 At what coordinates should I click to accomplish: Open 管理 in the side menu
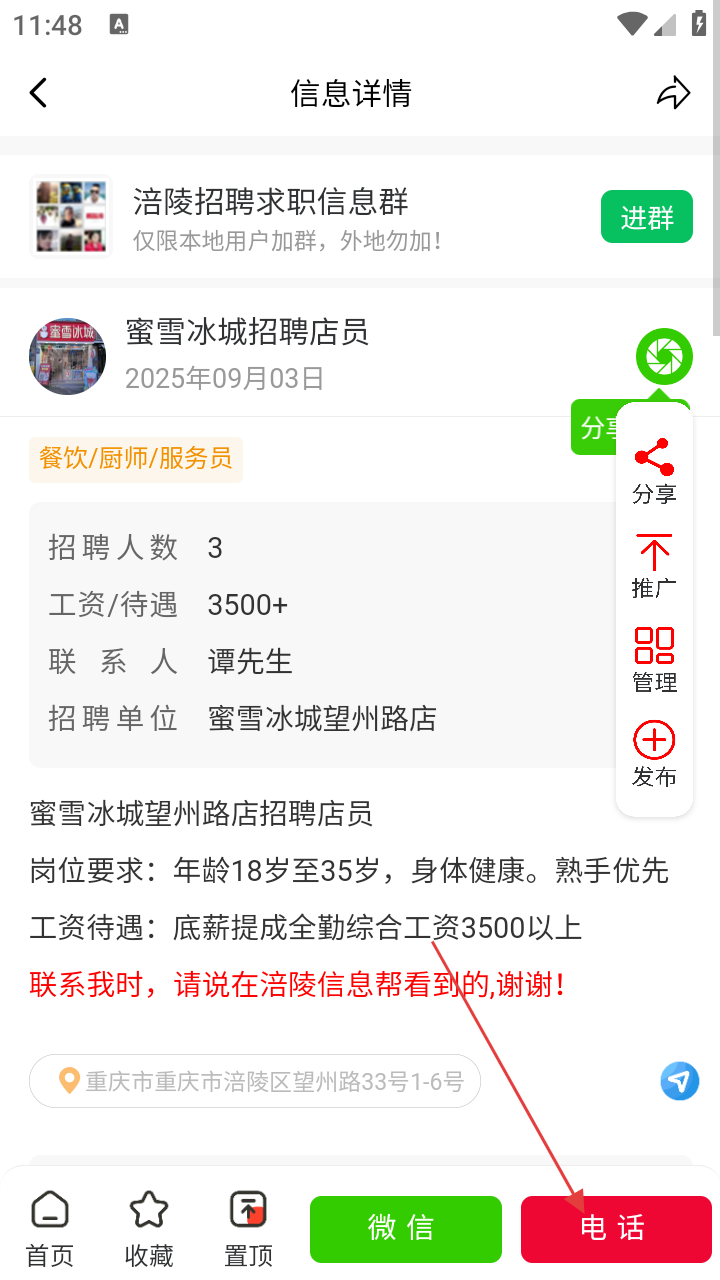pos(654,660)
